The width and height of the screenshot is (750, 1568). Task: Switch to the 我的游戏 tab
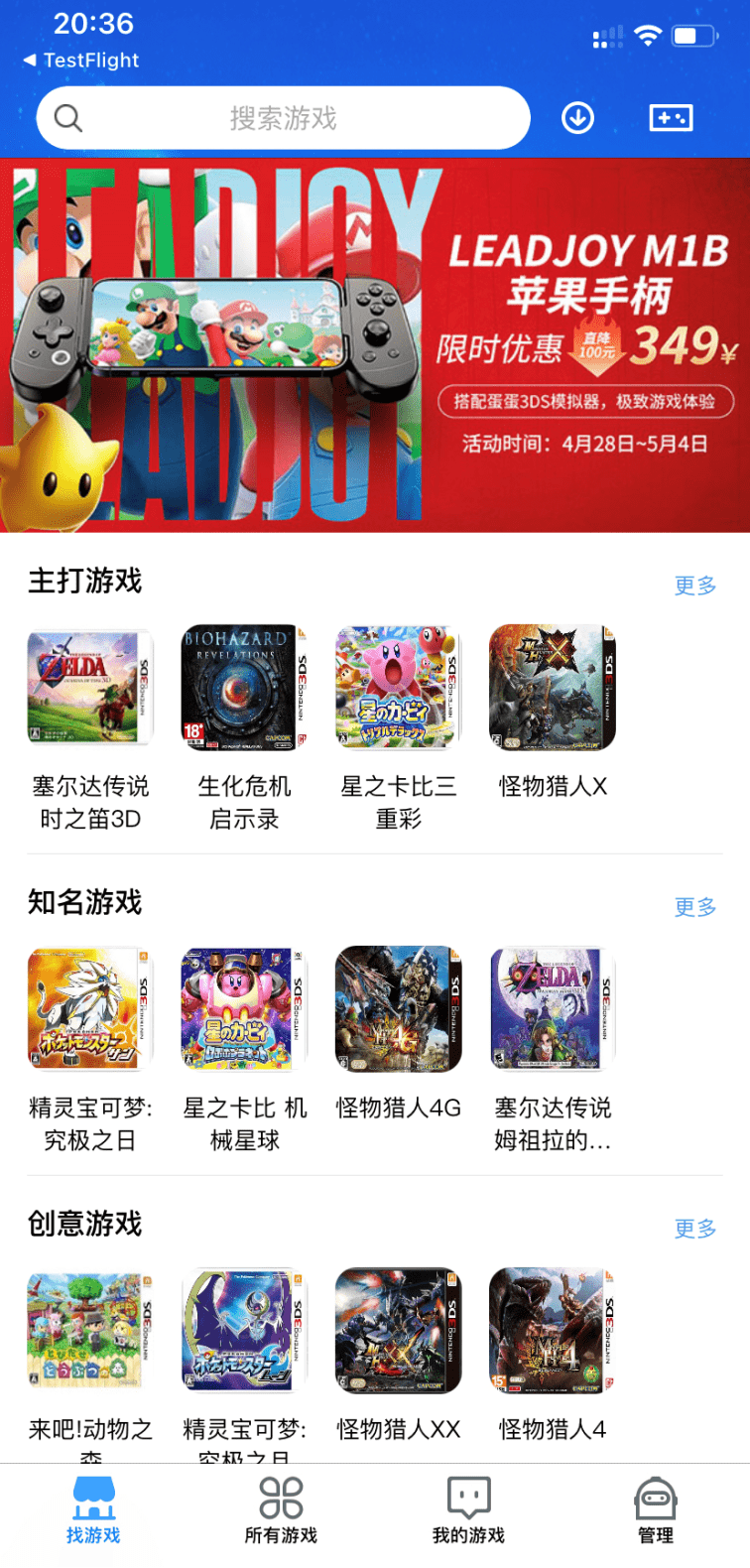click(x=468, y=1510)
